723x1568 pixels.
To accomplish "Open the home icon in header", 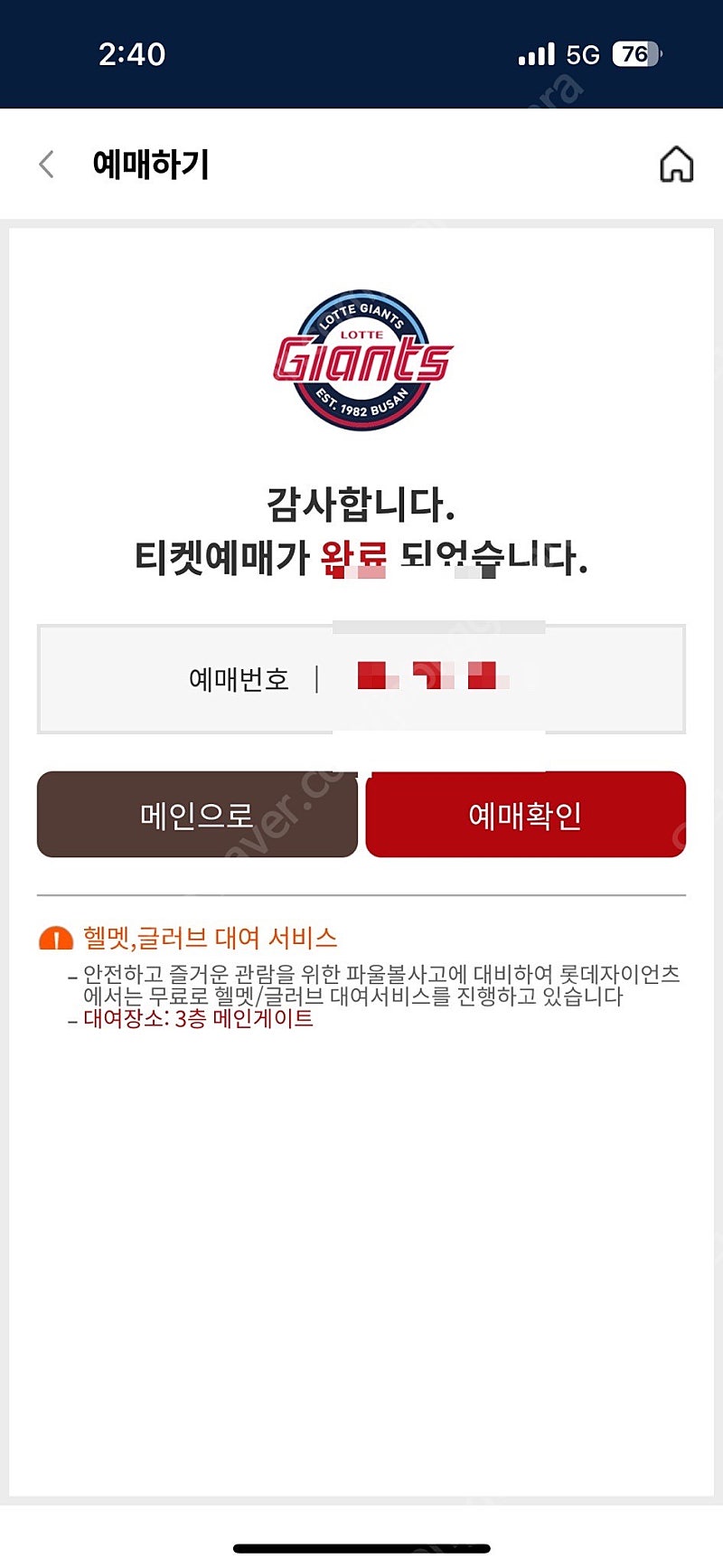I will [676, 165].
